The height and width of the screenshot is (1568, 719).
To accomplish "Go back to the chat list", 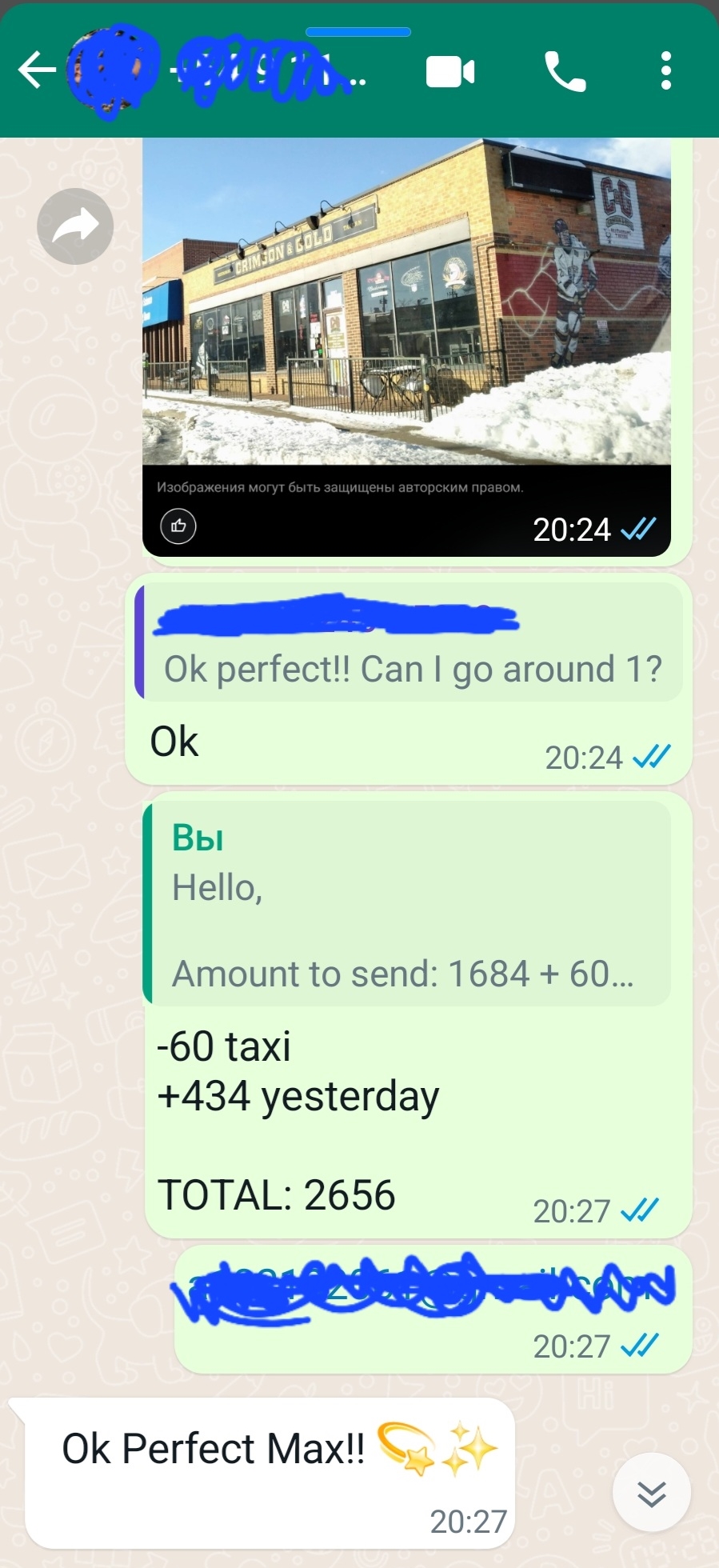I will 37,70.
